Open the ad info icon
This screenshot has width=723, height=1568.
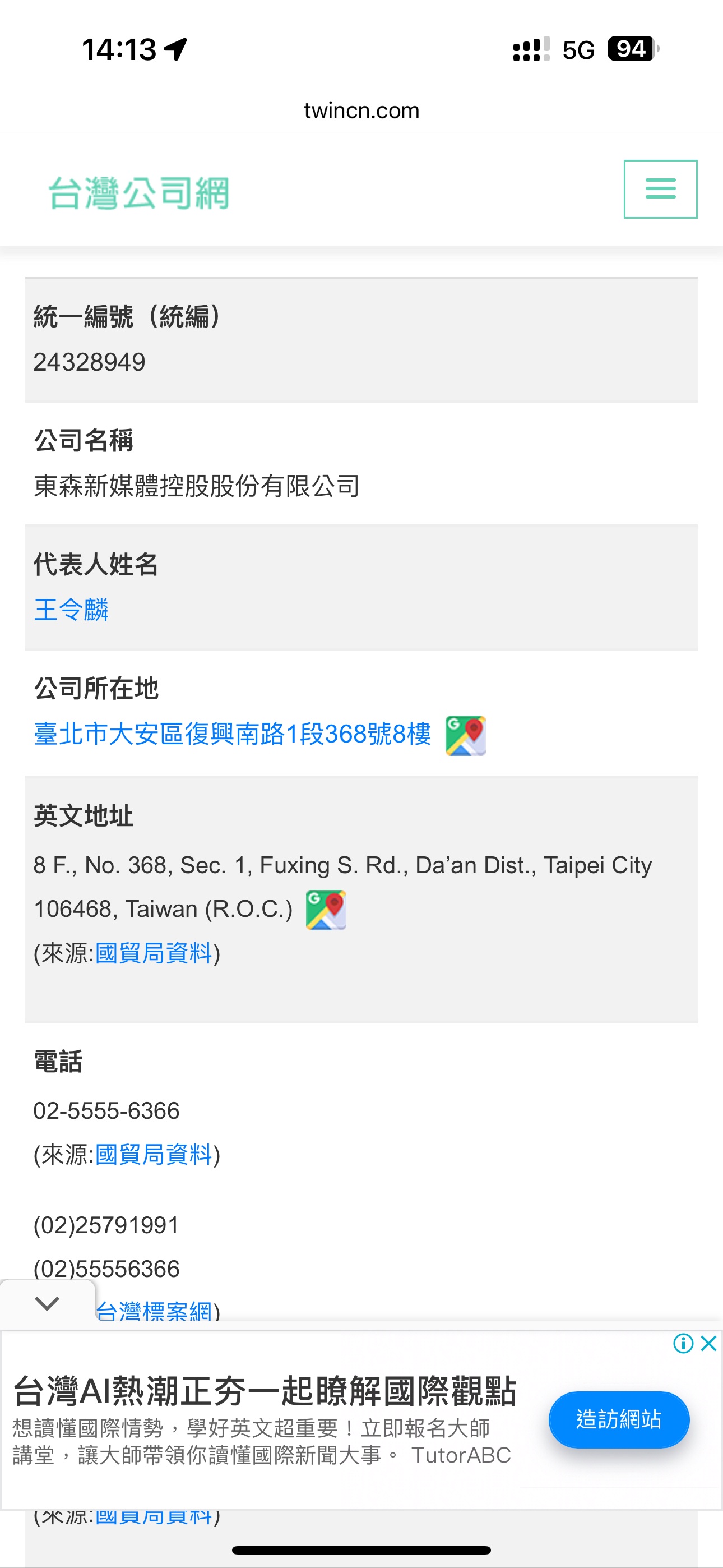683,1343
